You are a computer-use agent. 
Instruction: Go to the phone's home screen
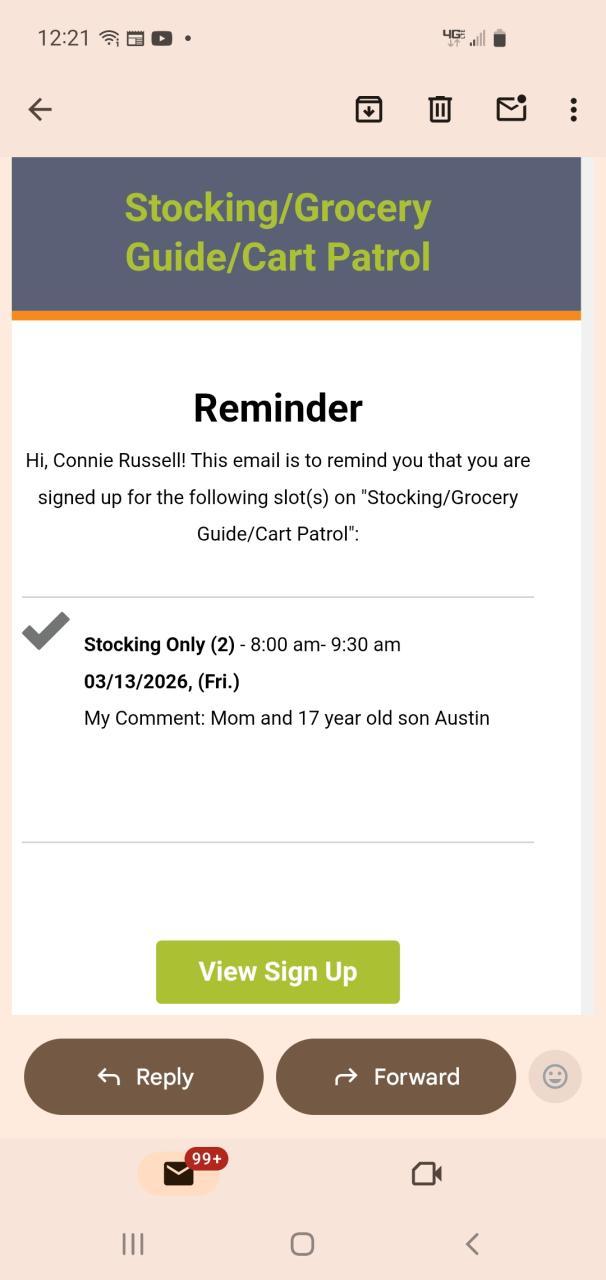(302, 1243)
